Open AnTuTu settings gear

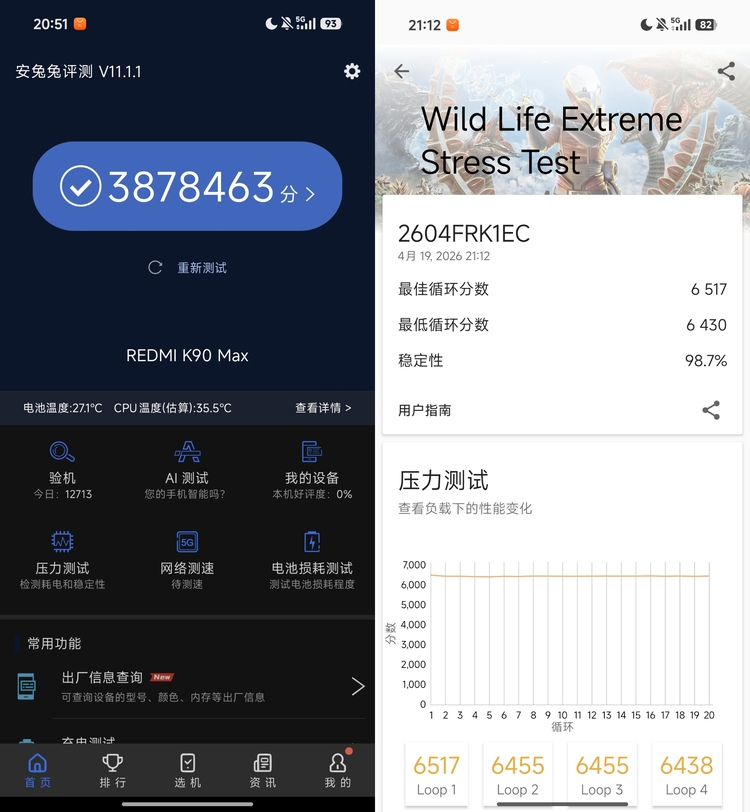(351, 71)
